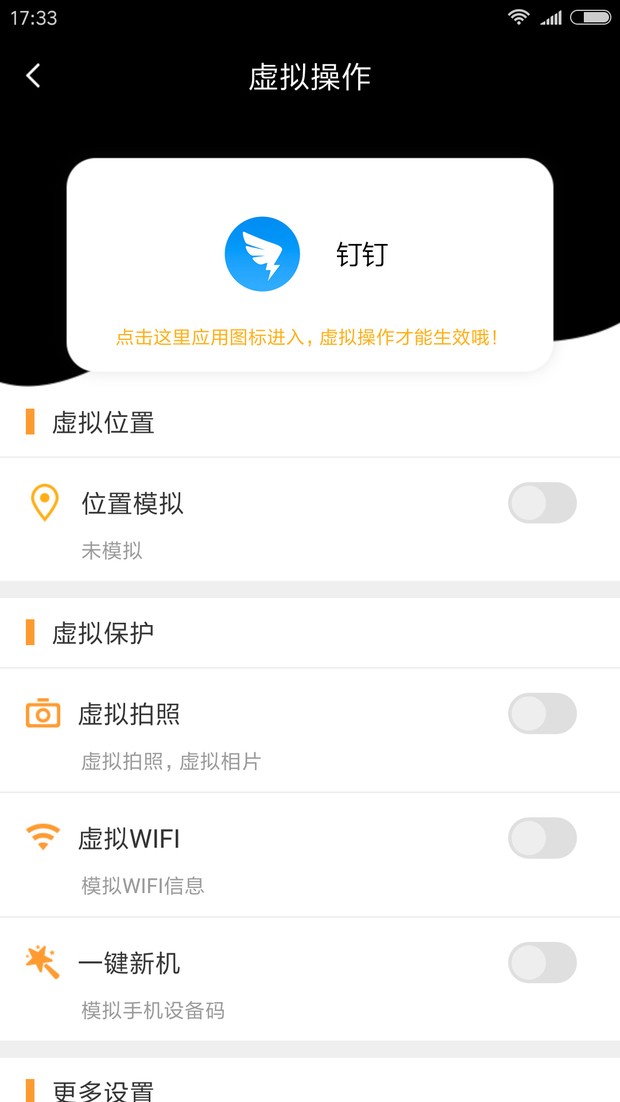Enable the 一键新机 switch
The width and height of the screenshot is (620, 1102).
tap(542, 963)
